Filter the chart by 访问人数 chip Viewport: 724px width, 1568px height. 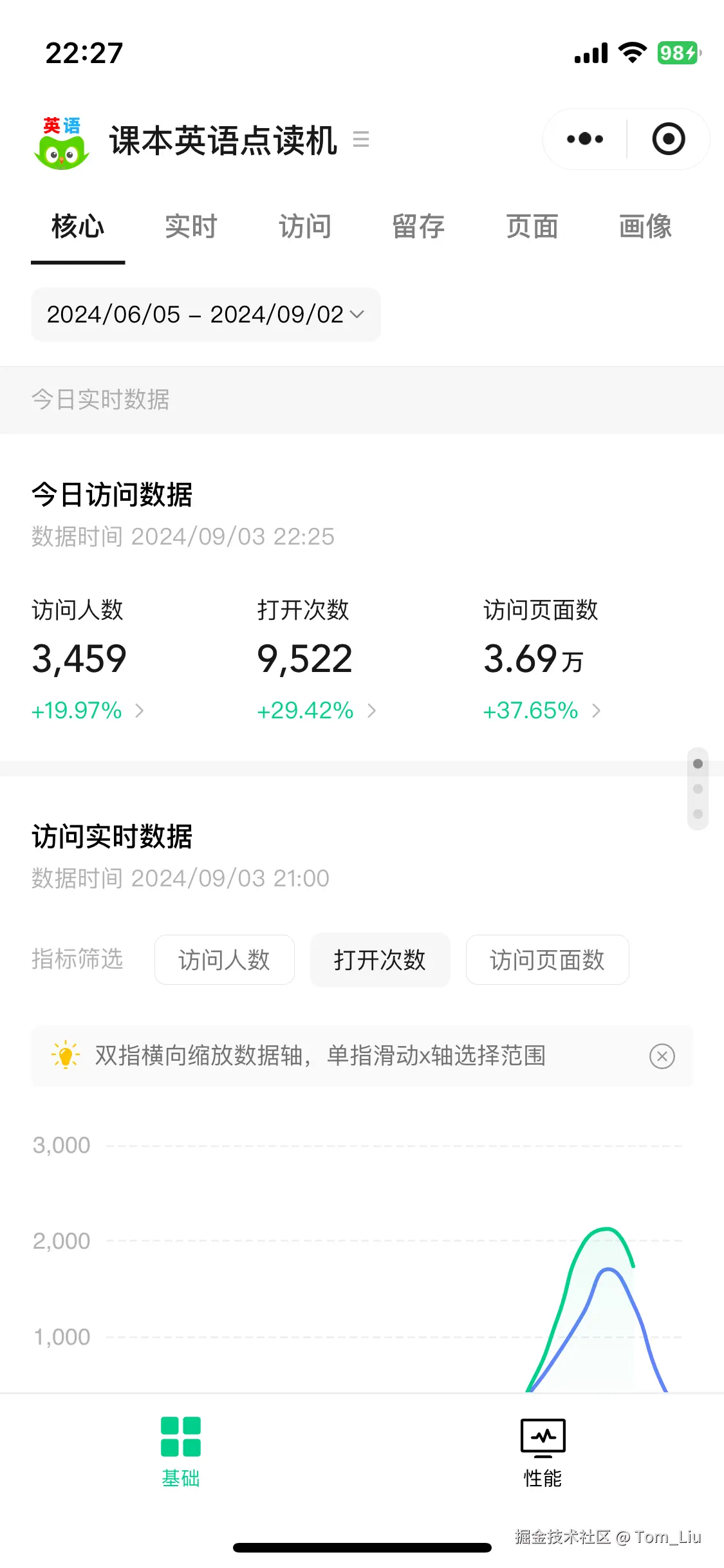224,960
